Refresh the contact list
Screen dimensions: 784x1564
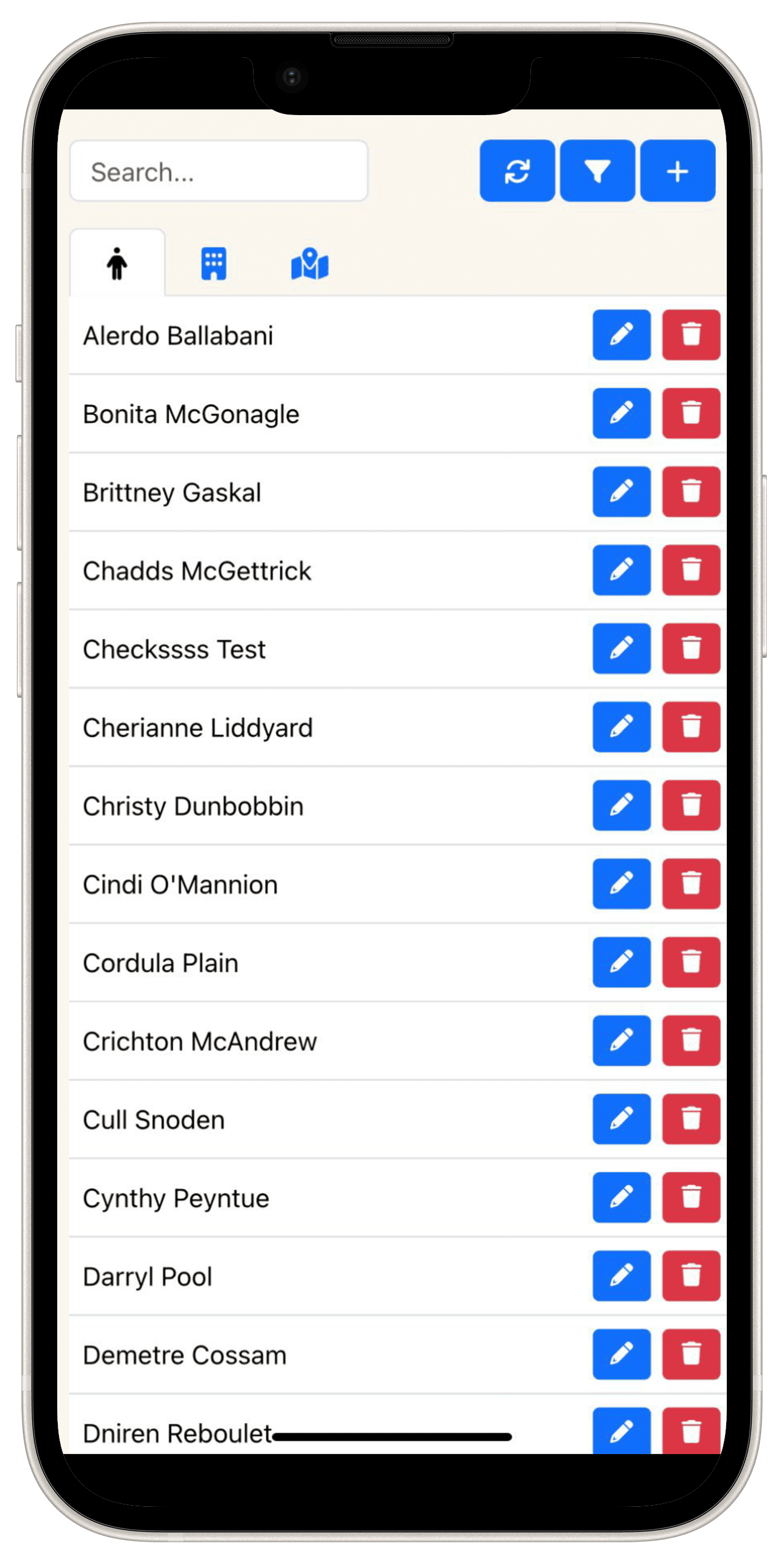coord(517,171)
